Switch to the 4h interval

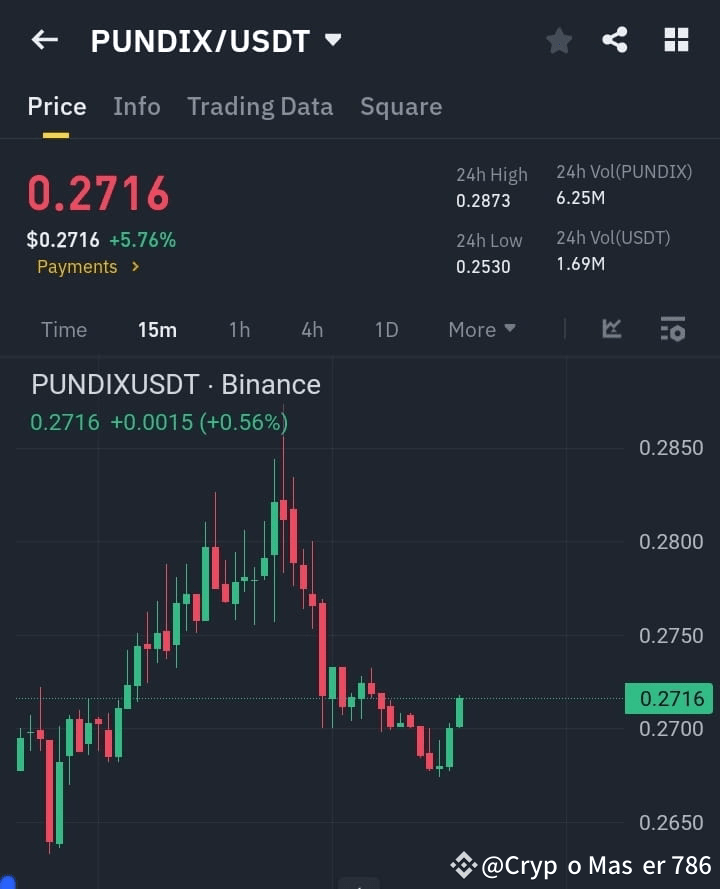(311, 329)
